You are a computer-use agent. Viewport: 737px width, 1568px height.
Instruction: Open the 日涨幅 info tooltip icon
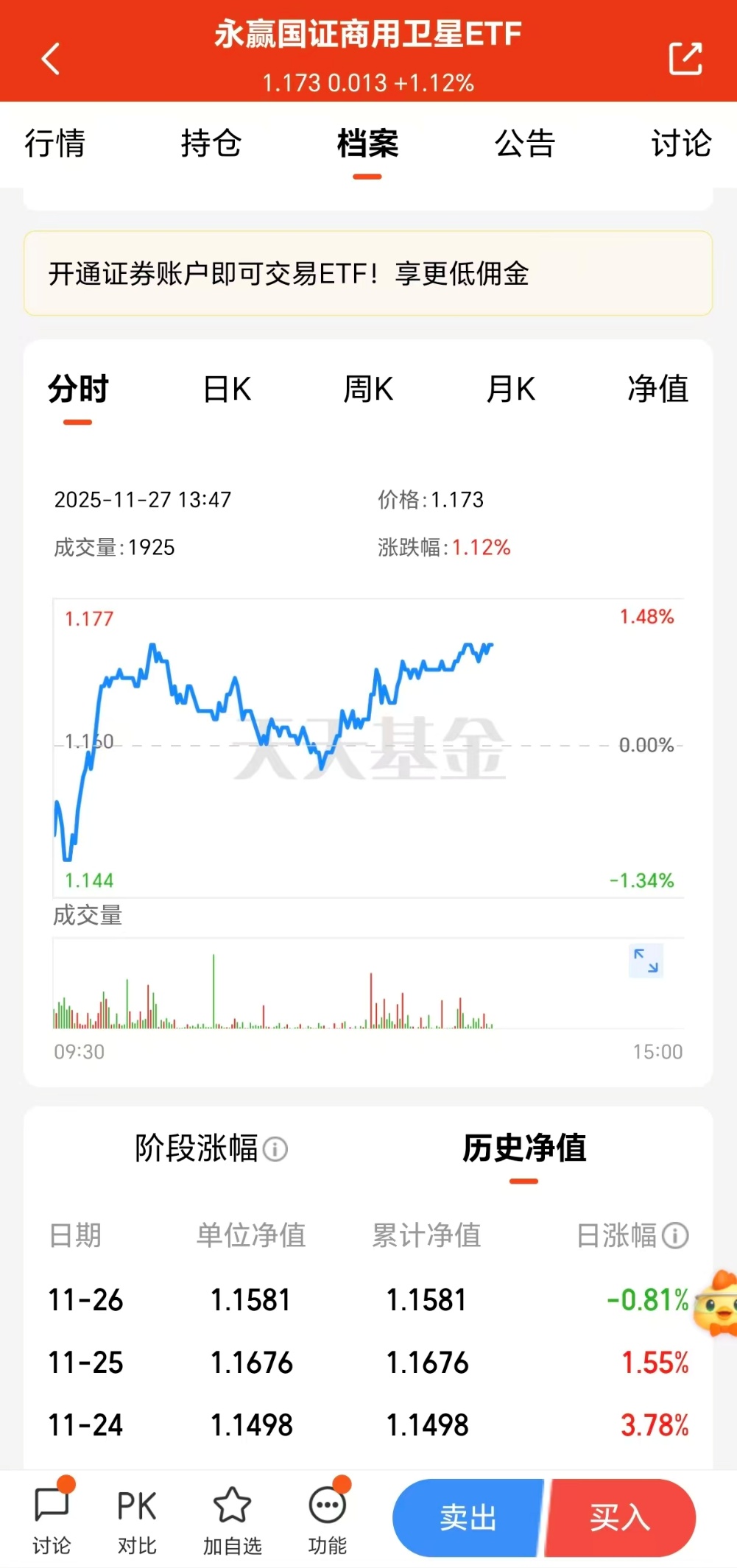click(x=674, y=1237)
